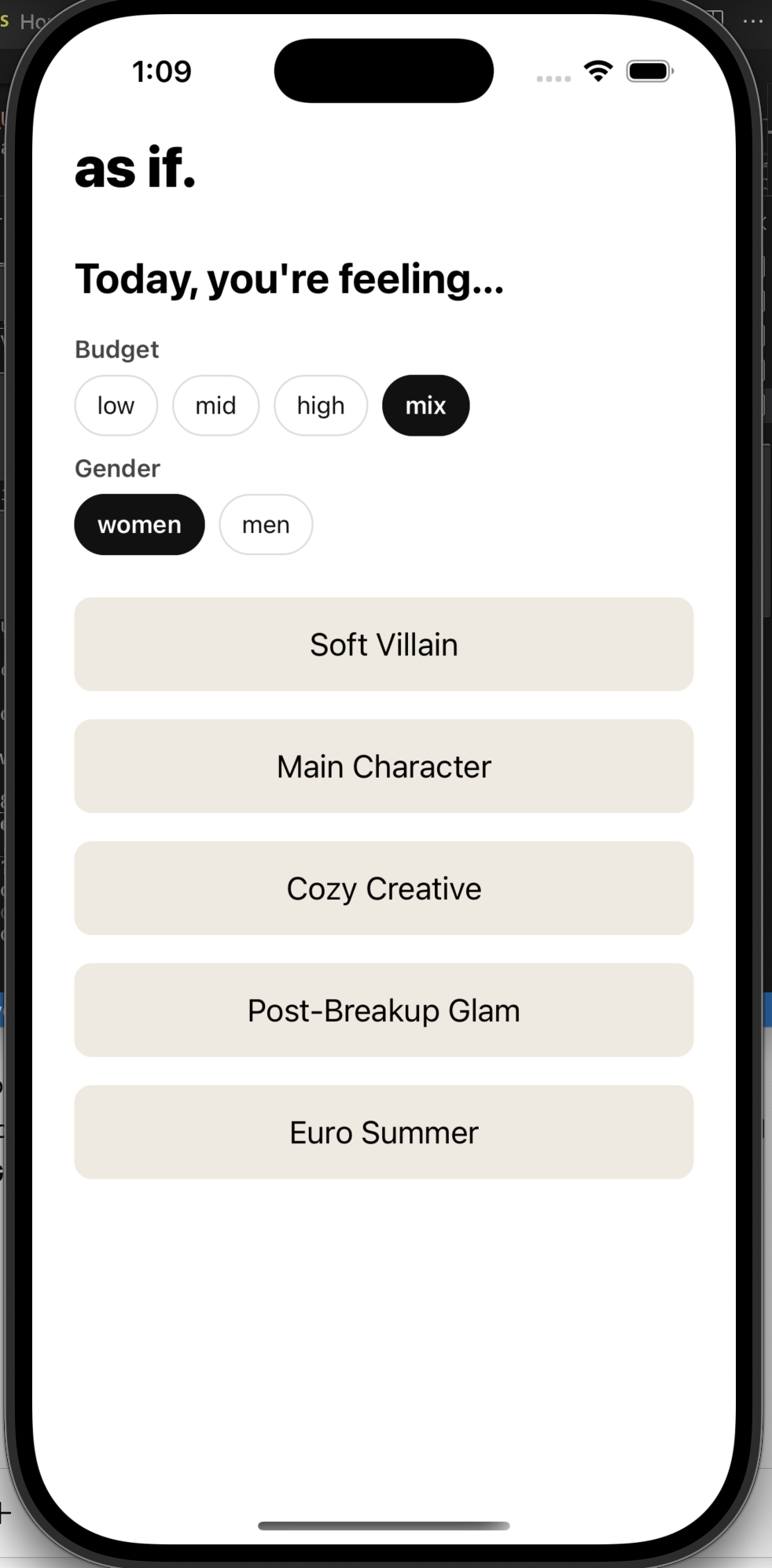772x1568 pixels.
Task: Set budget to high
Action: pyautogui.click(x=321, y=406)
